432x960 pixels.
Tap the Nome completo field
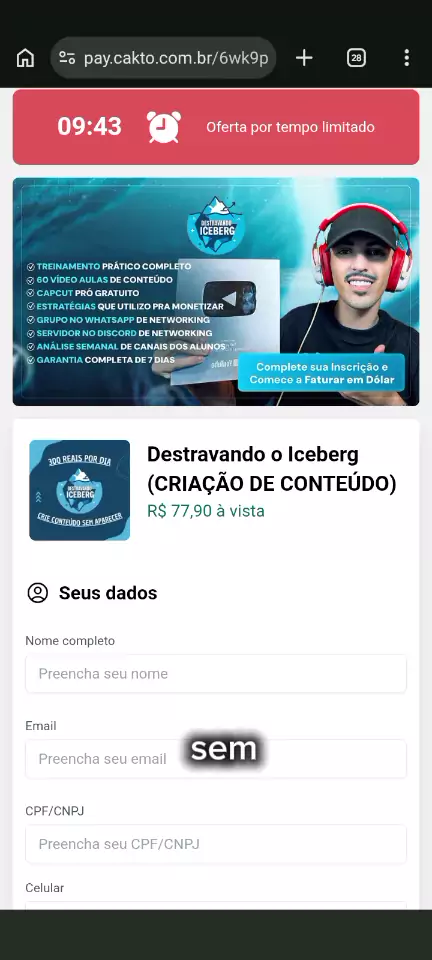(x=216, y=673)
